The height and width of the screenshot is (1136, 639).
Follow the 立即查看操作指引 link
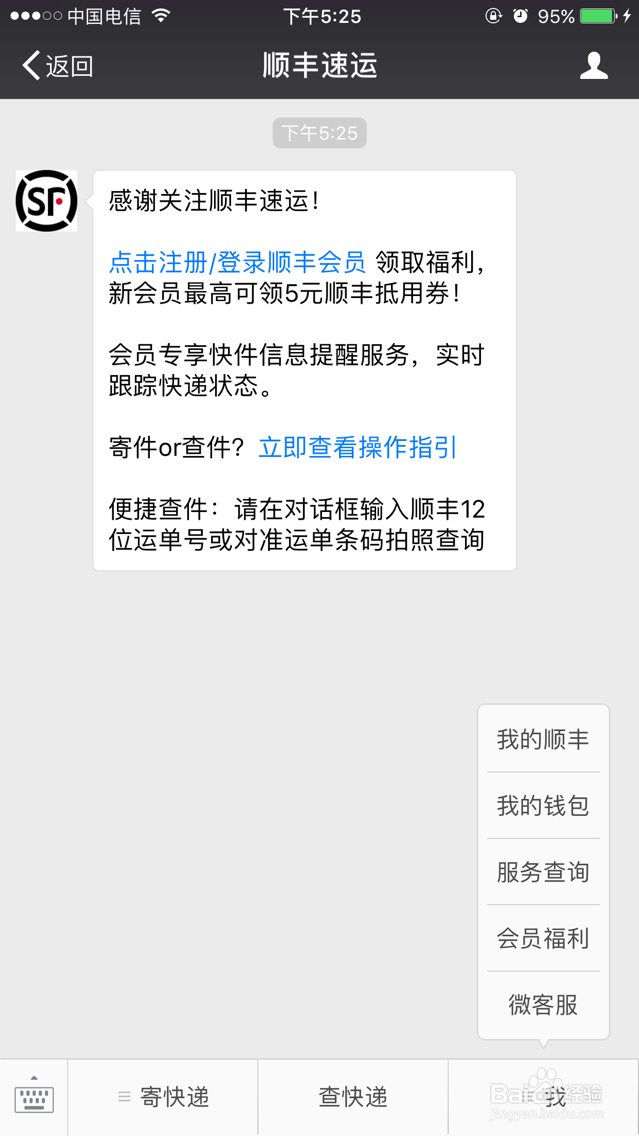357,447
